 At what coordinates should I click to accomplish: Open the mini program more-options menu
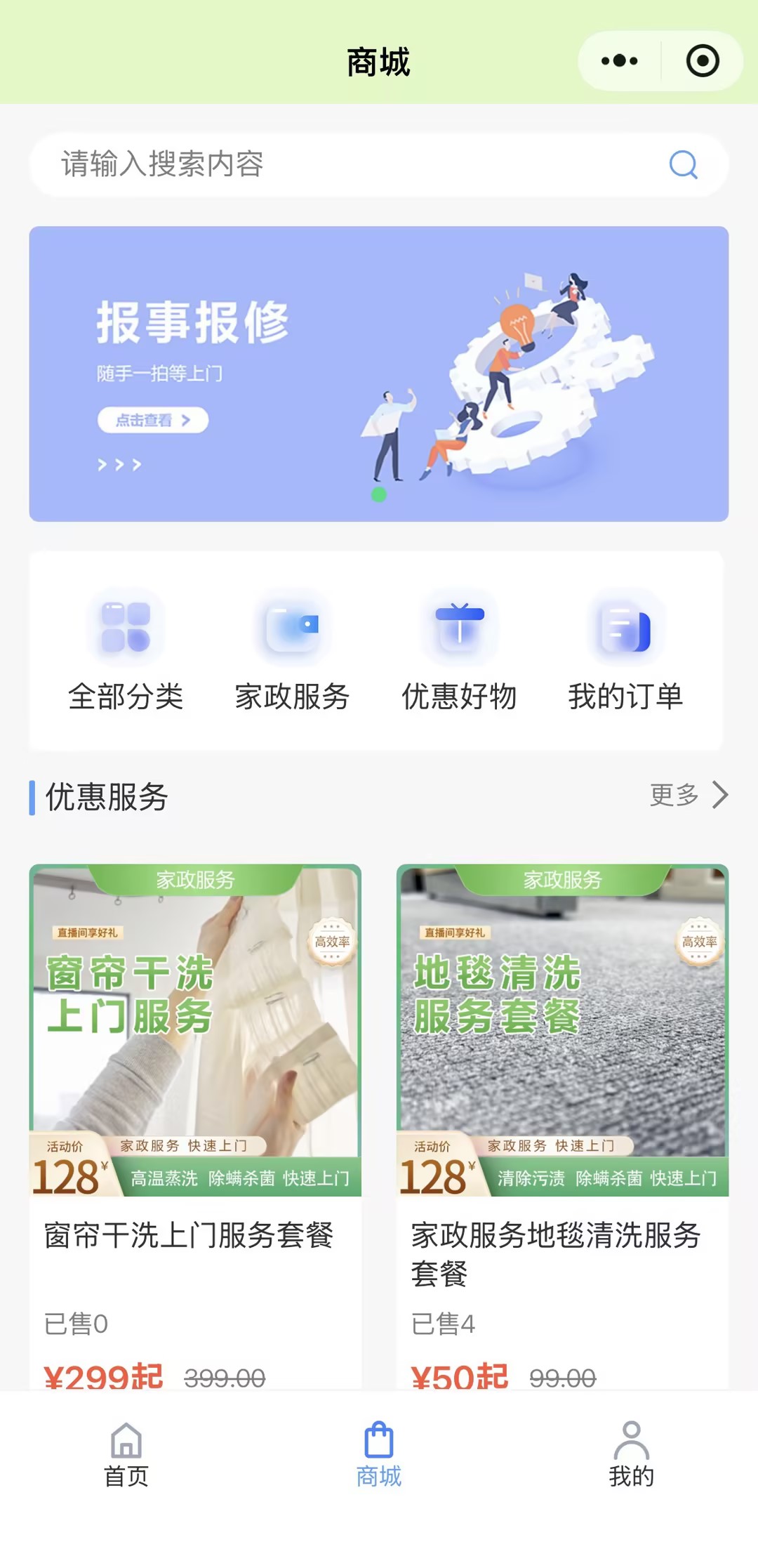620,61
